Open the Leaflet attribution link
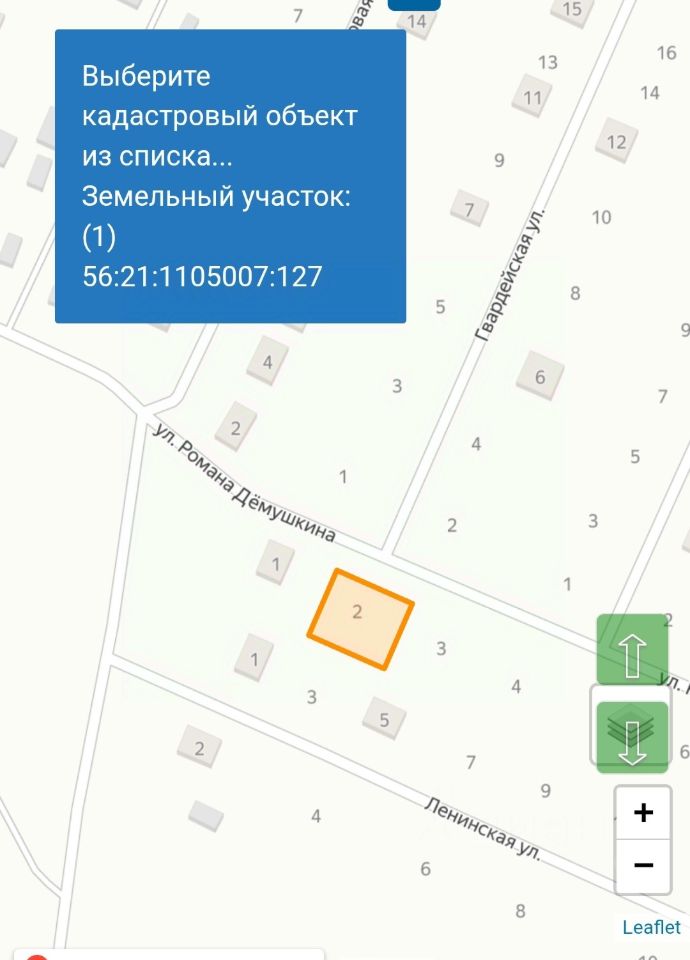The height and width of the screenshot is (960, 690). click(x=651, y=928)
